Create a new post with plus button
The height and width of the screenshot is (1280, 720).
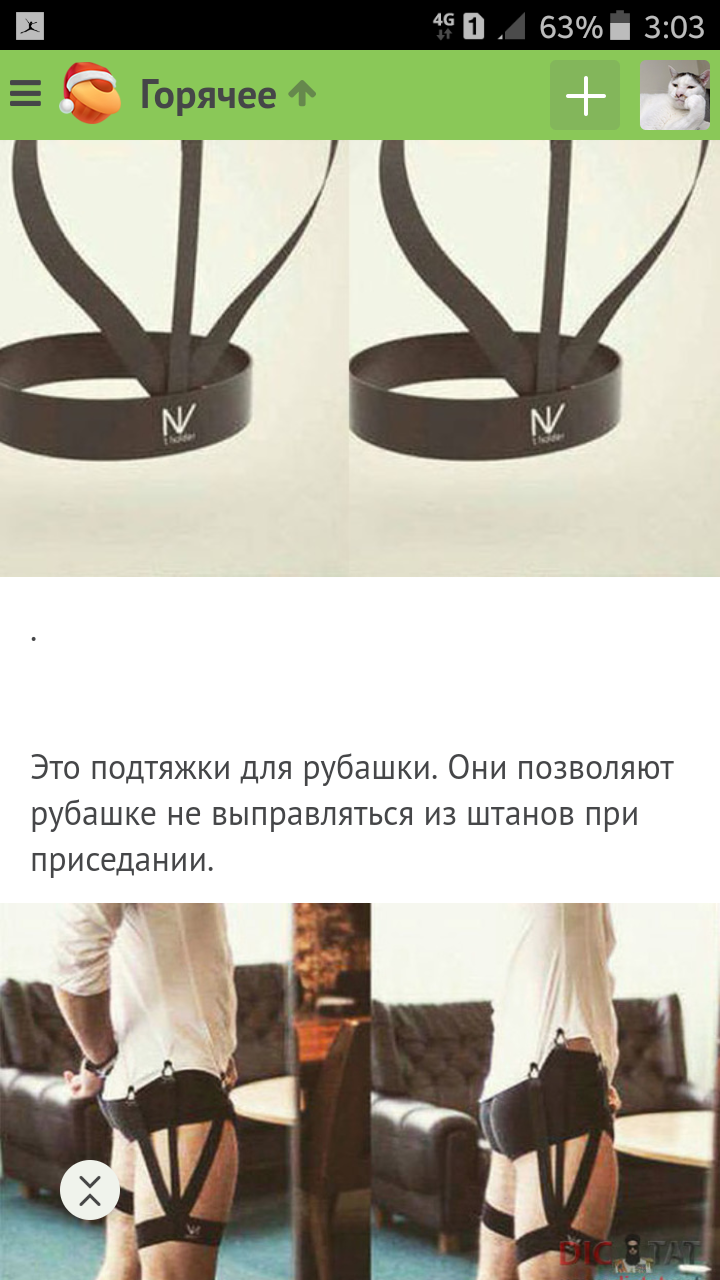[x=585, y=95]
